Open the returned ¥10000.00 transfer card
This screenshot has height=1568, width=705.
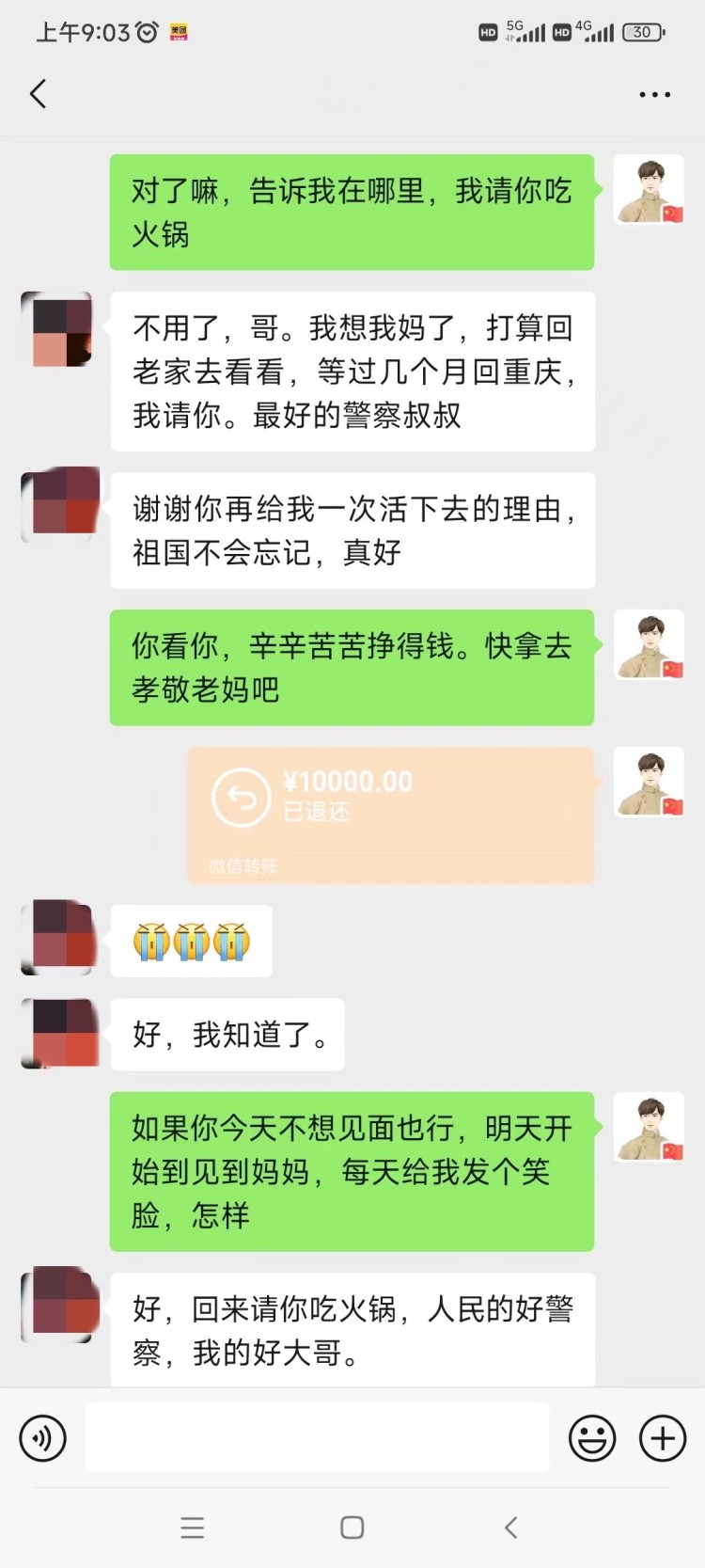[x=390, y=815]
